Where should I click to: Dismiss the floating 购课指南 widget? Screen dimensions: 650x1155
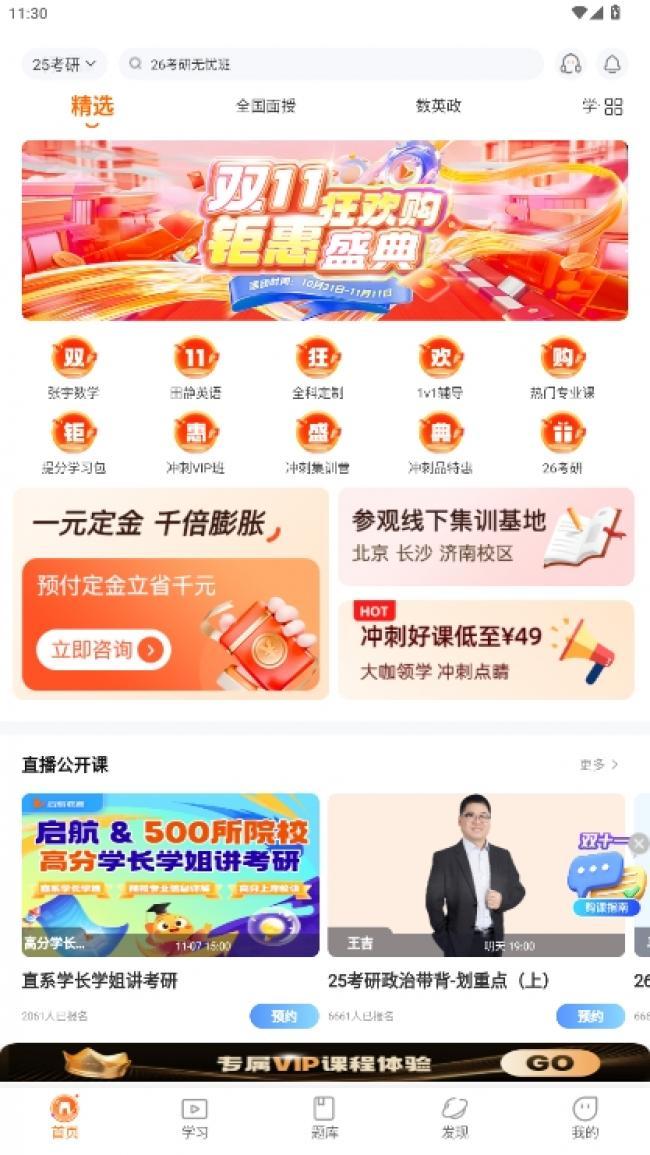[639, 844]
